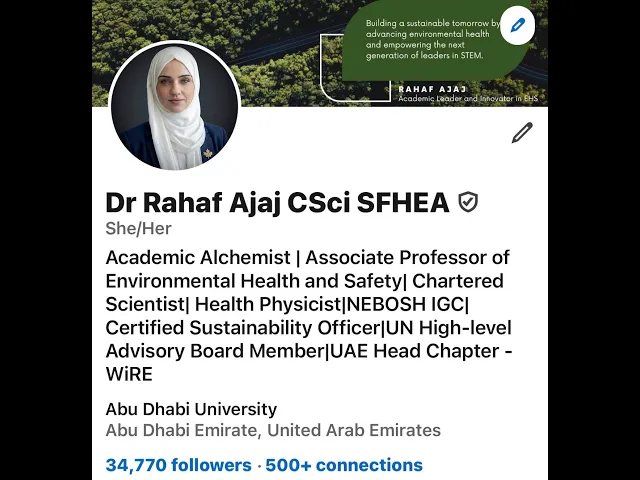The height and width of the screenshot is (480, 640).
Task: Edit the cover banner image
Action: click(x=517, y=25)
